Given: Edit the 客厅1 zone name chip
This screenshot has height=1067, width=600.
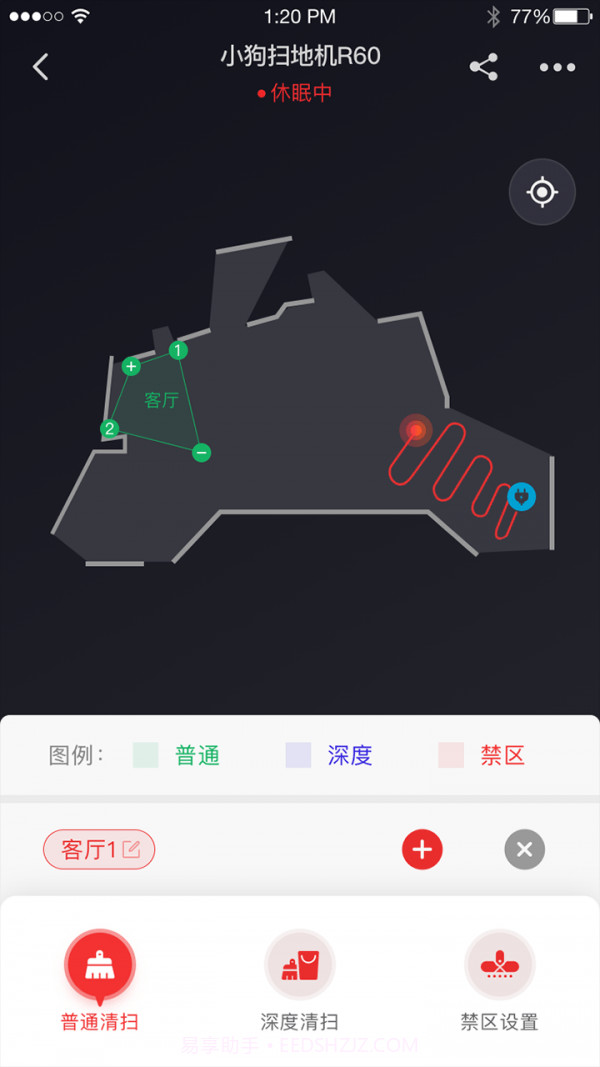Looking at the screenshot, I should tap(99, 850).
